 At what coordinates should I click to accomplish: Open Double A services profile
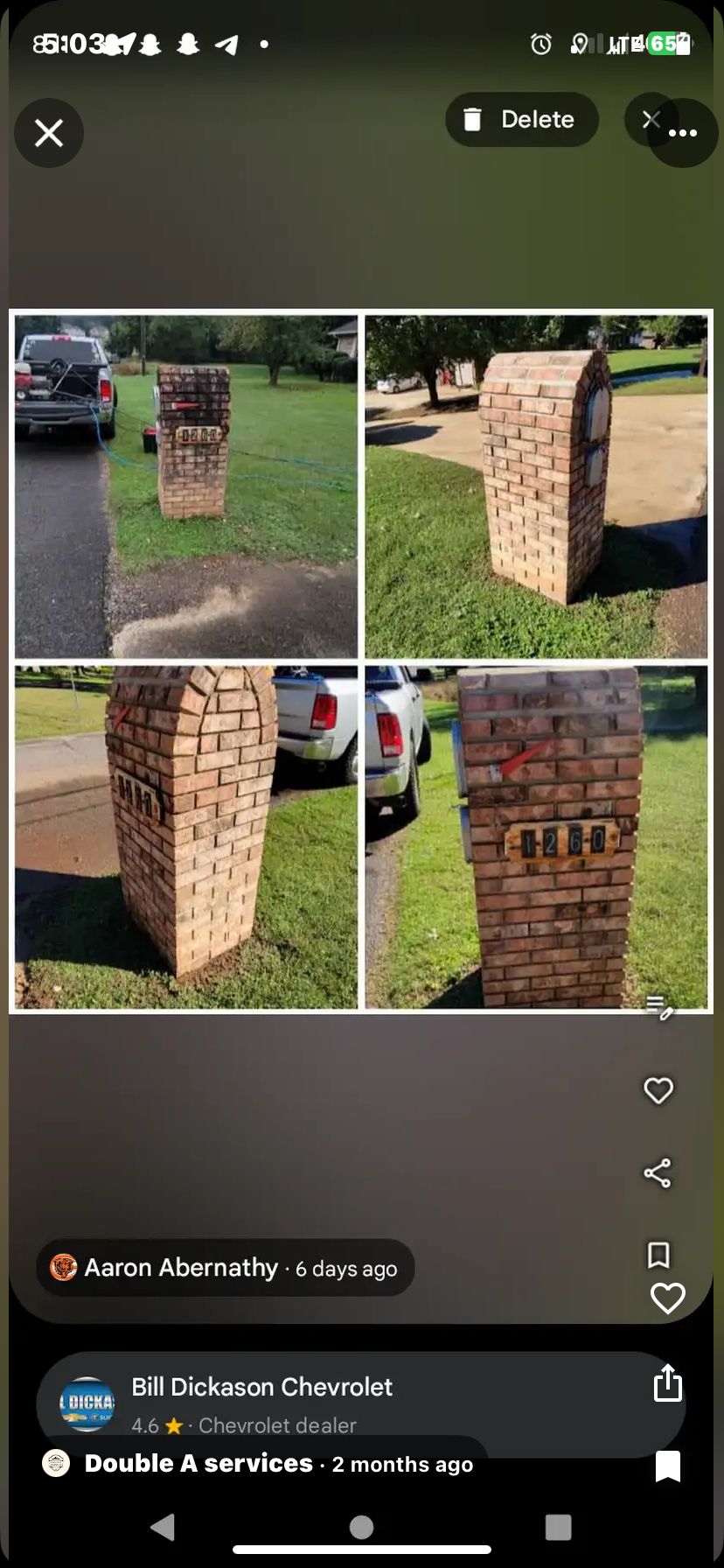198,1464
